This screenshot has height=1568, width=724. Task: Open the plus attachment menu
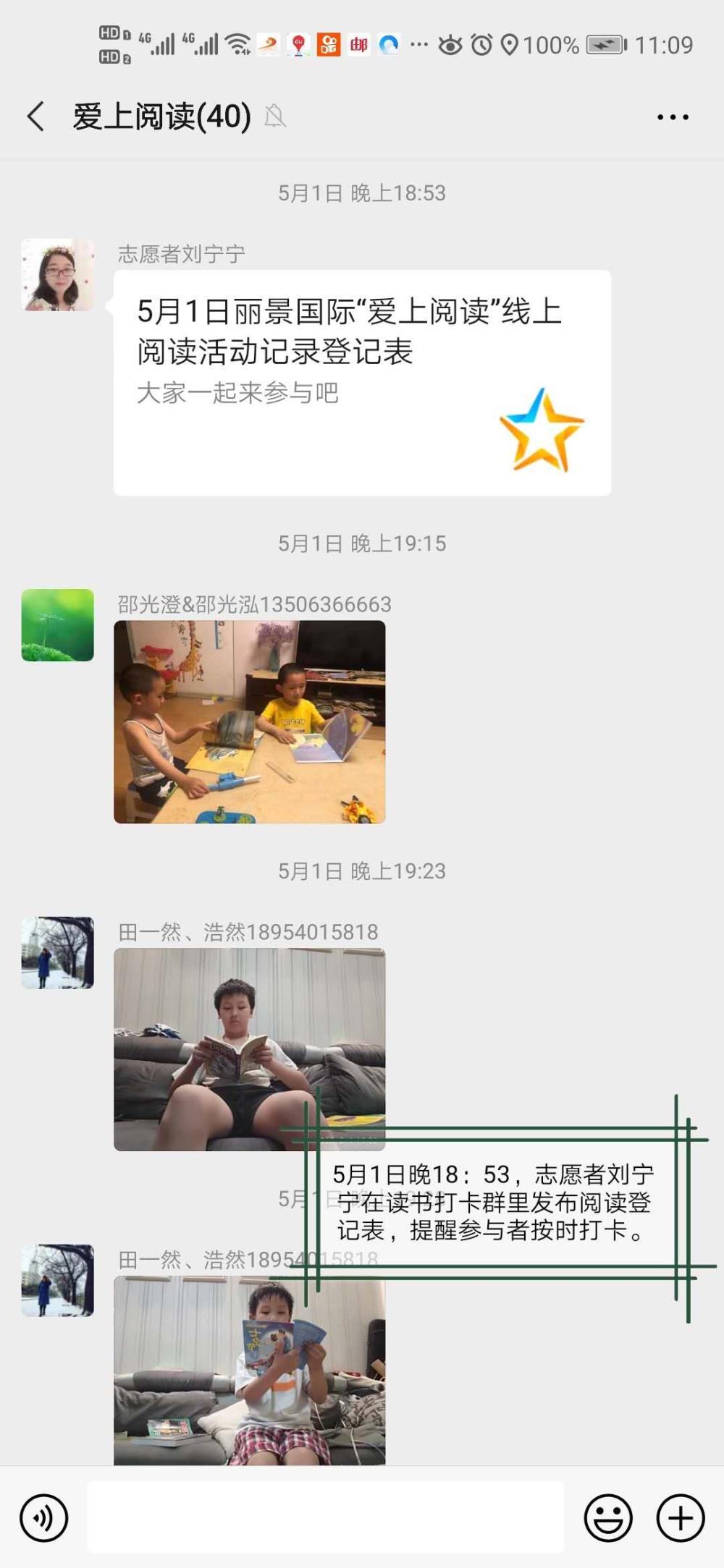[681, 1517]
